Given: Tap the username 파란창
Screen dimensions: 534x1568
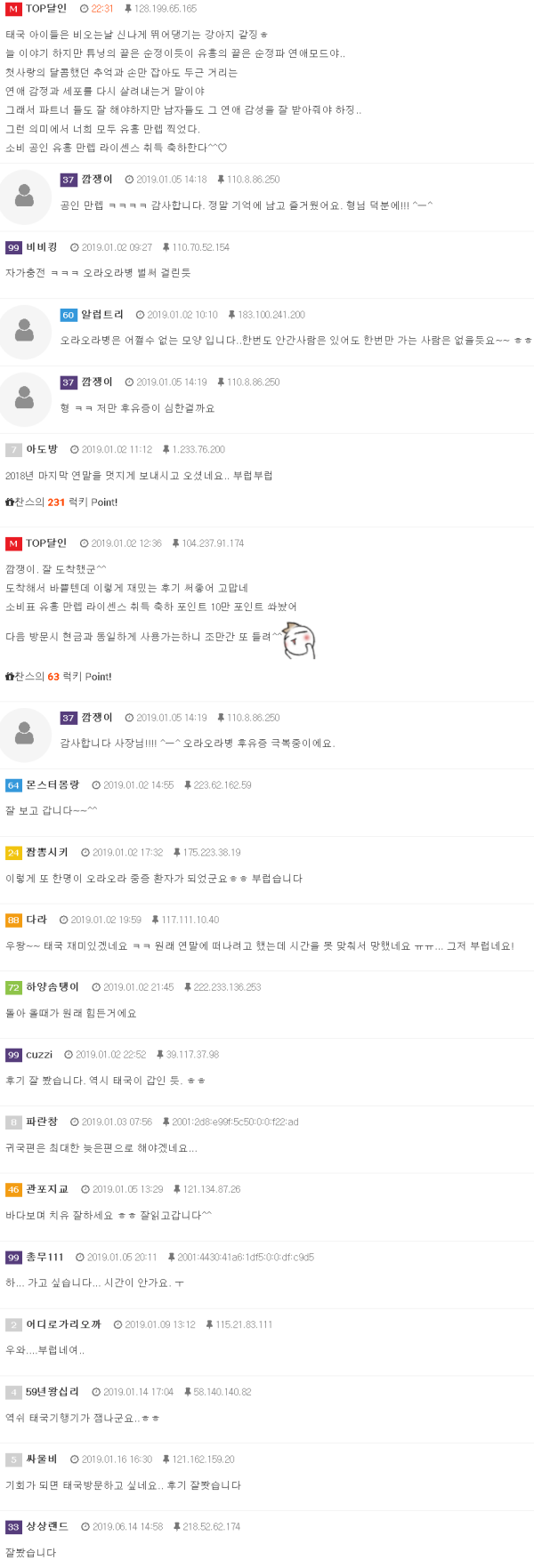Looking at the screenshot, I should (41, 1122).
